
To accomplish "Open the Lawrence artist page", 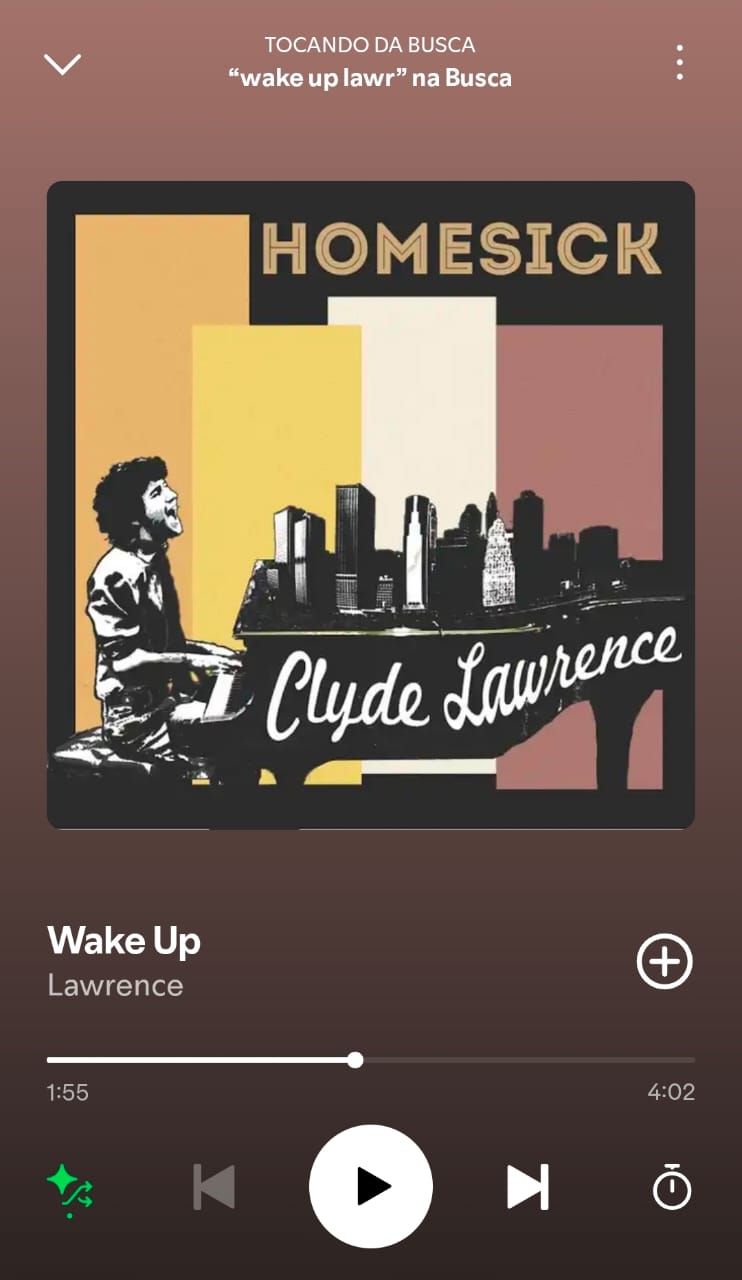I will (115, 986).
